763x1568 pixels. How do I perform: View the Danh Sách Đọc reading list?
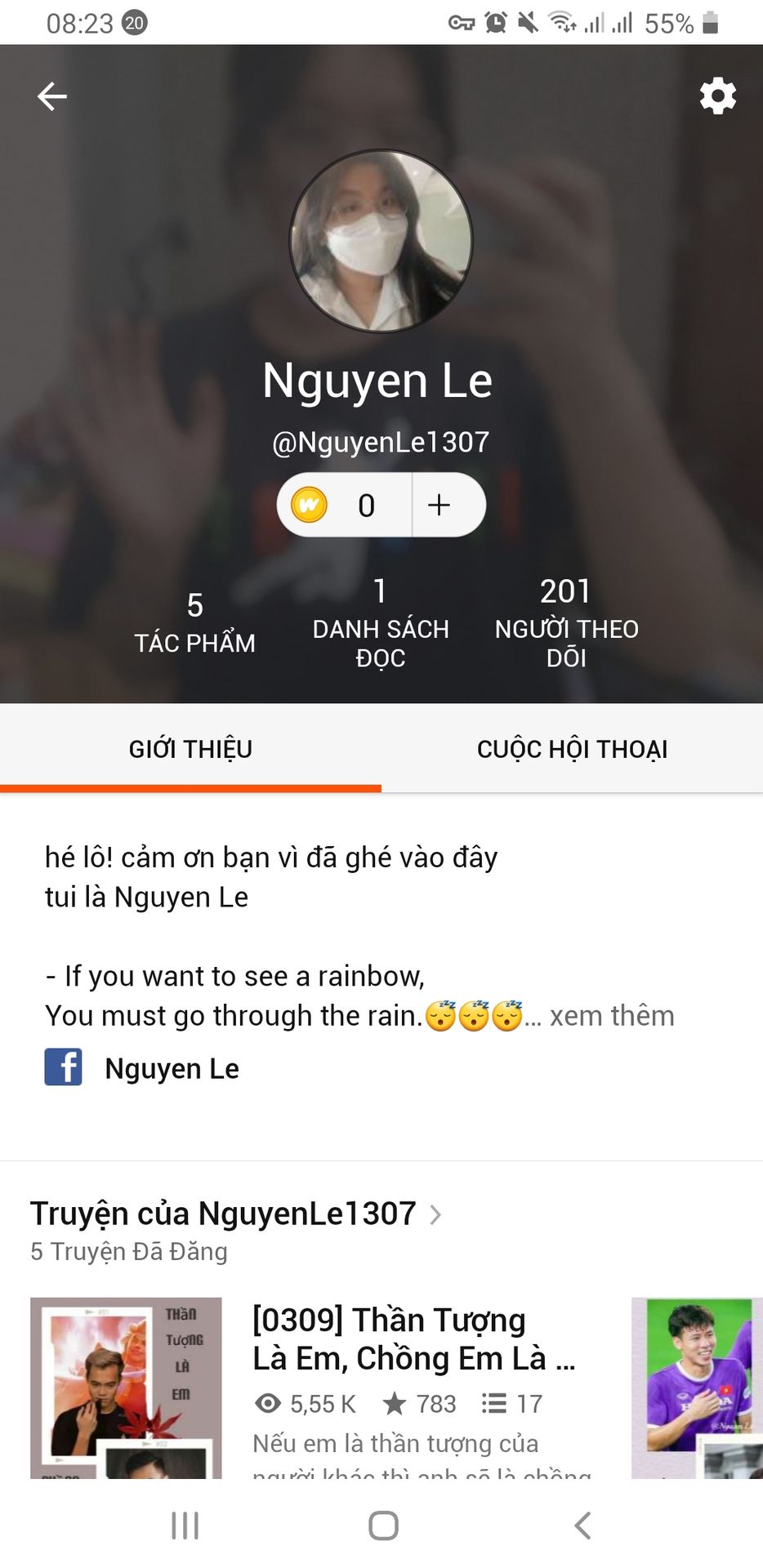tap(381, 623)
